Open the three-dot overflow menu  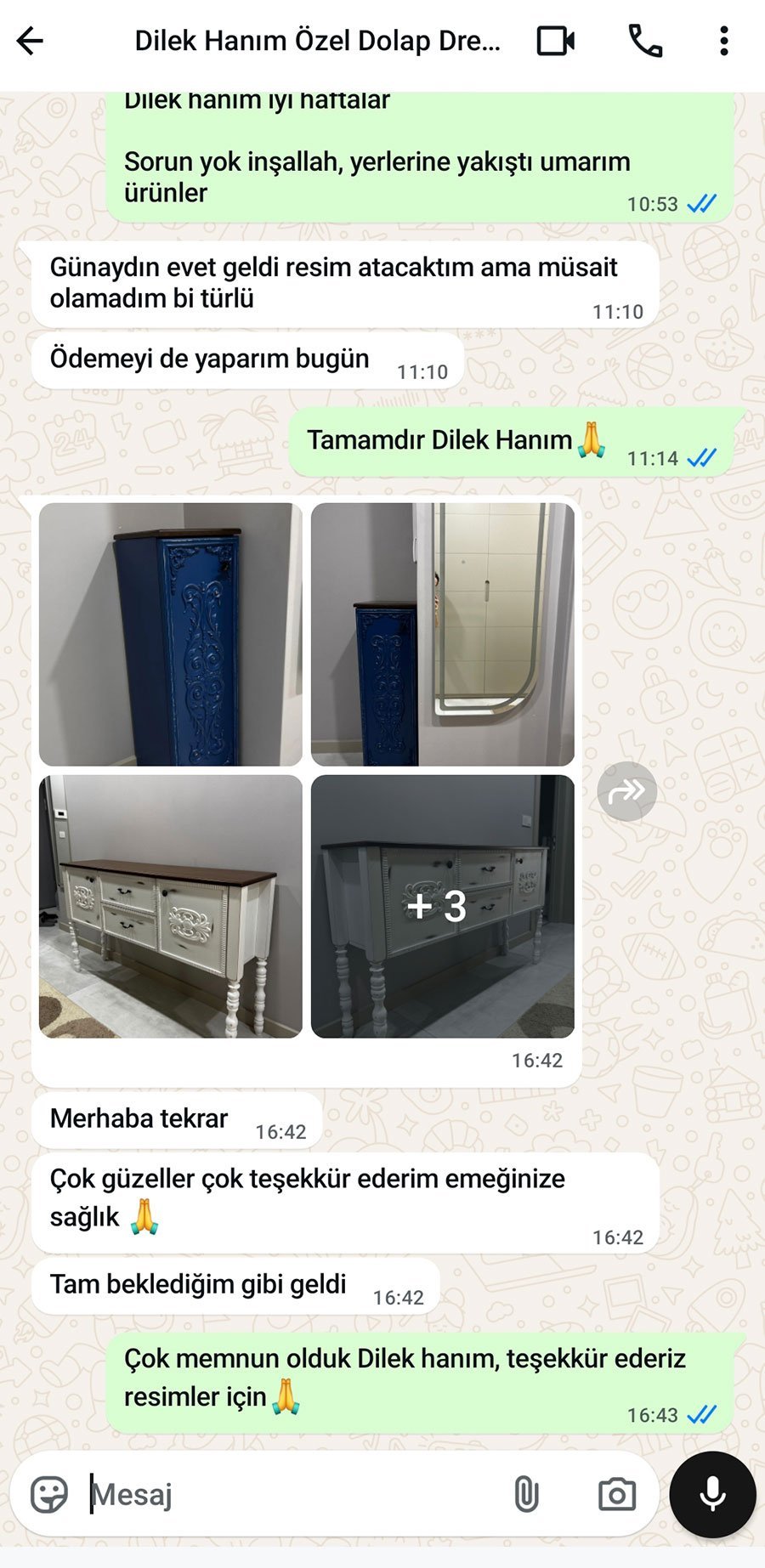[723, 41]
